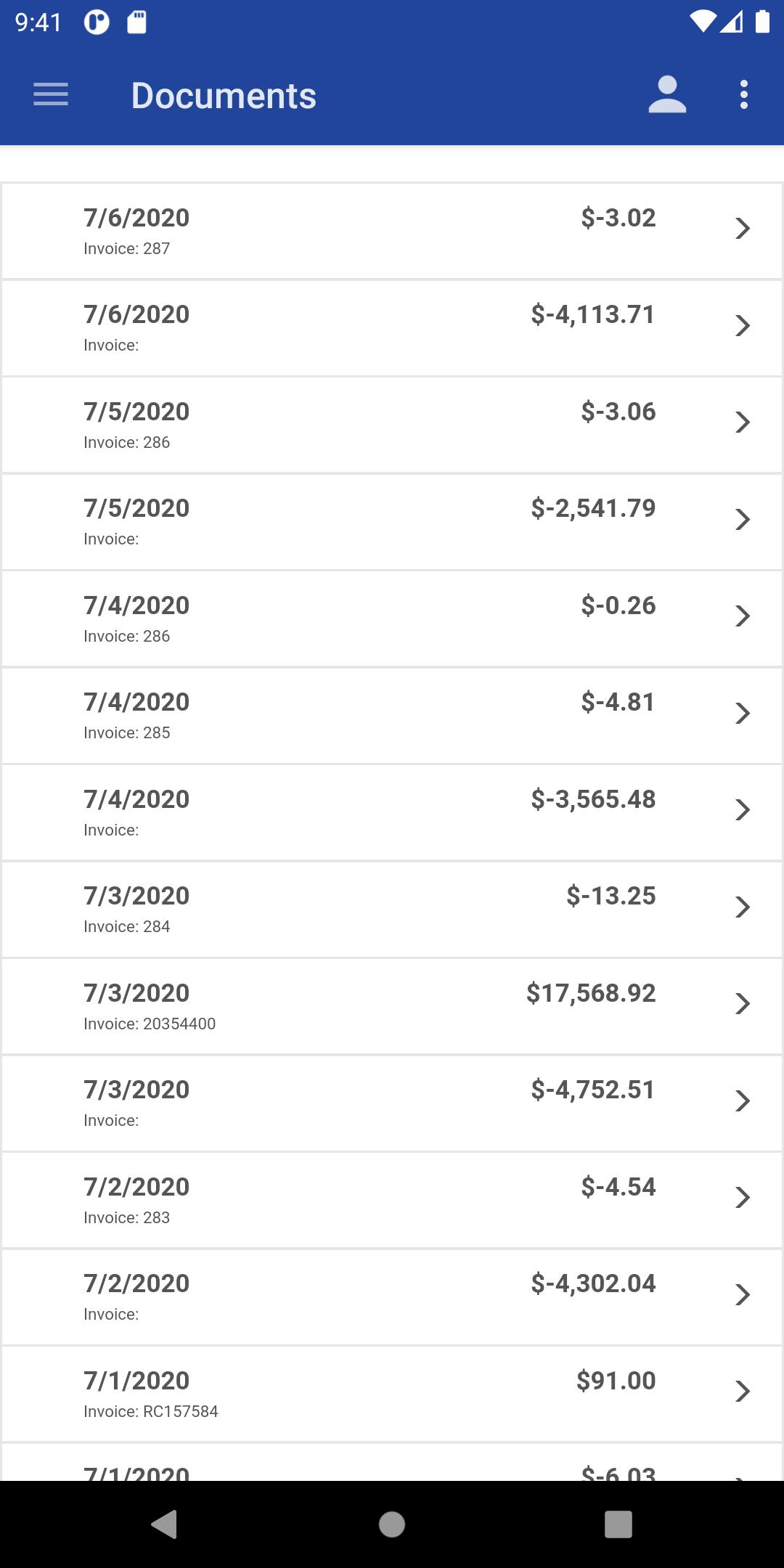The width and height of the screenshot is (784, 1568).
Task: View the $-3.06 invoice 286 entry
Action: [392, 425]
